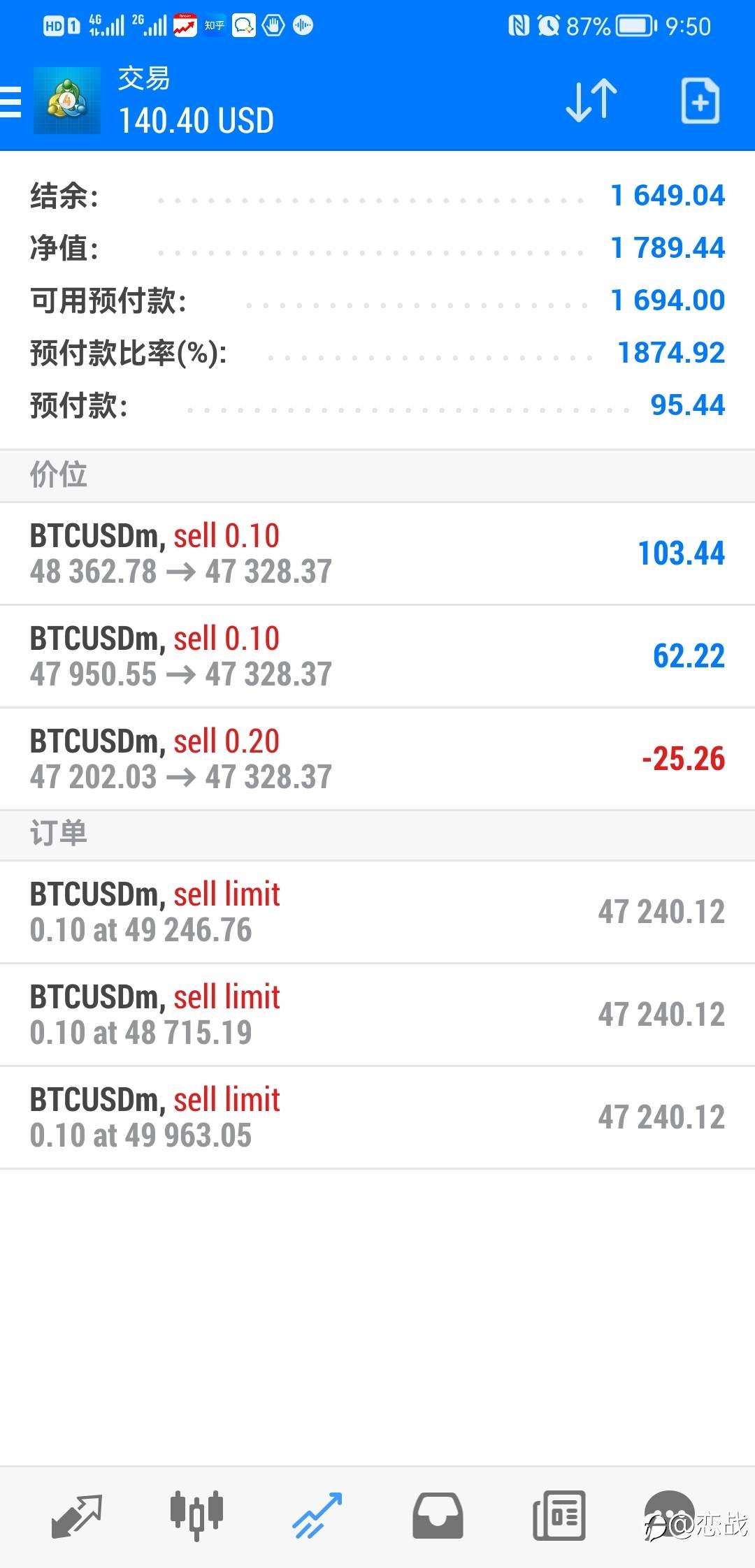This screenshot has height=1568, width=755.
Task: Switch to the chat messages tab
Action: [670, 1515]
